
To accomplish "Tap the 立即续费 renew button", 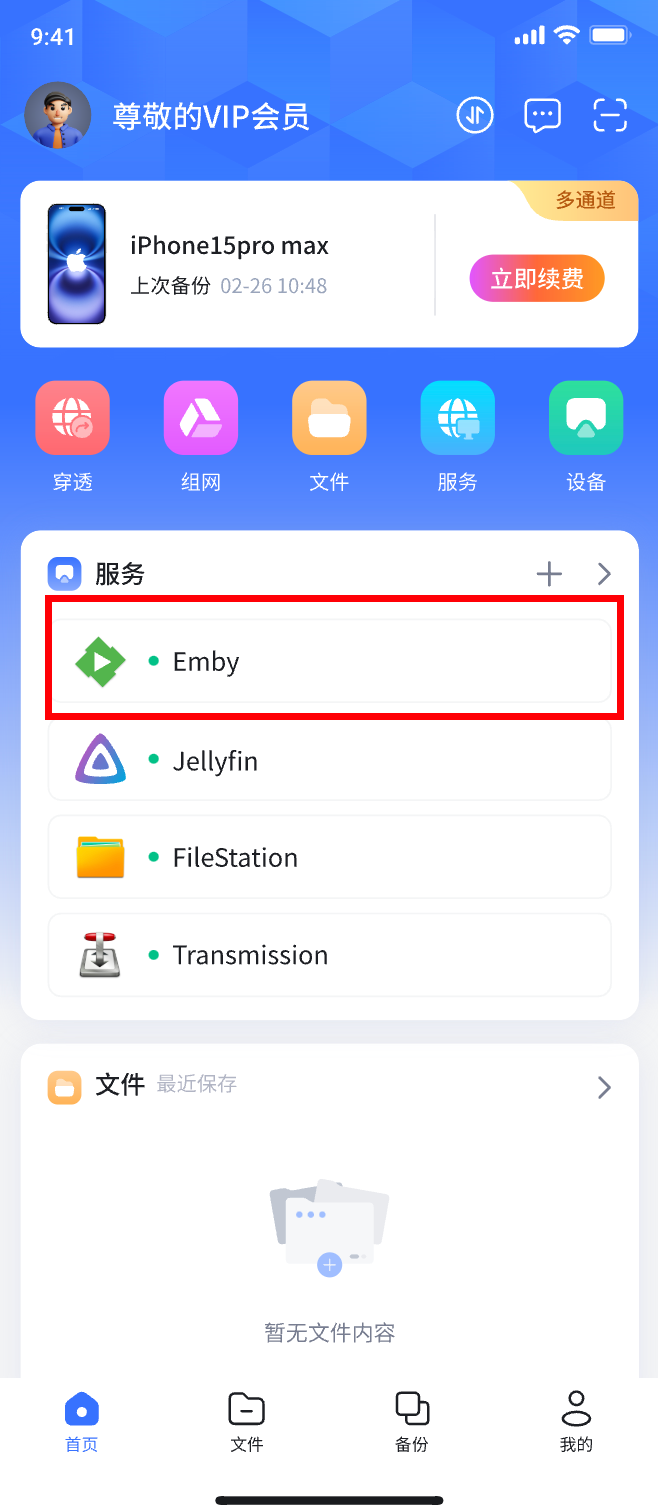I will tap(537, 278).
